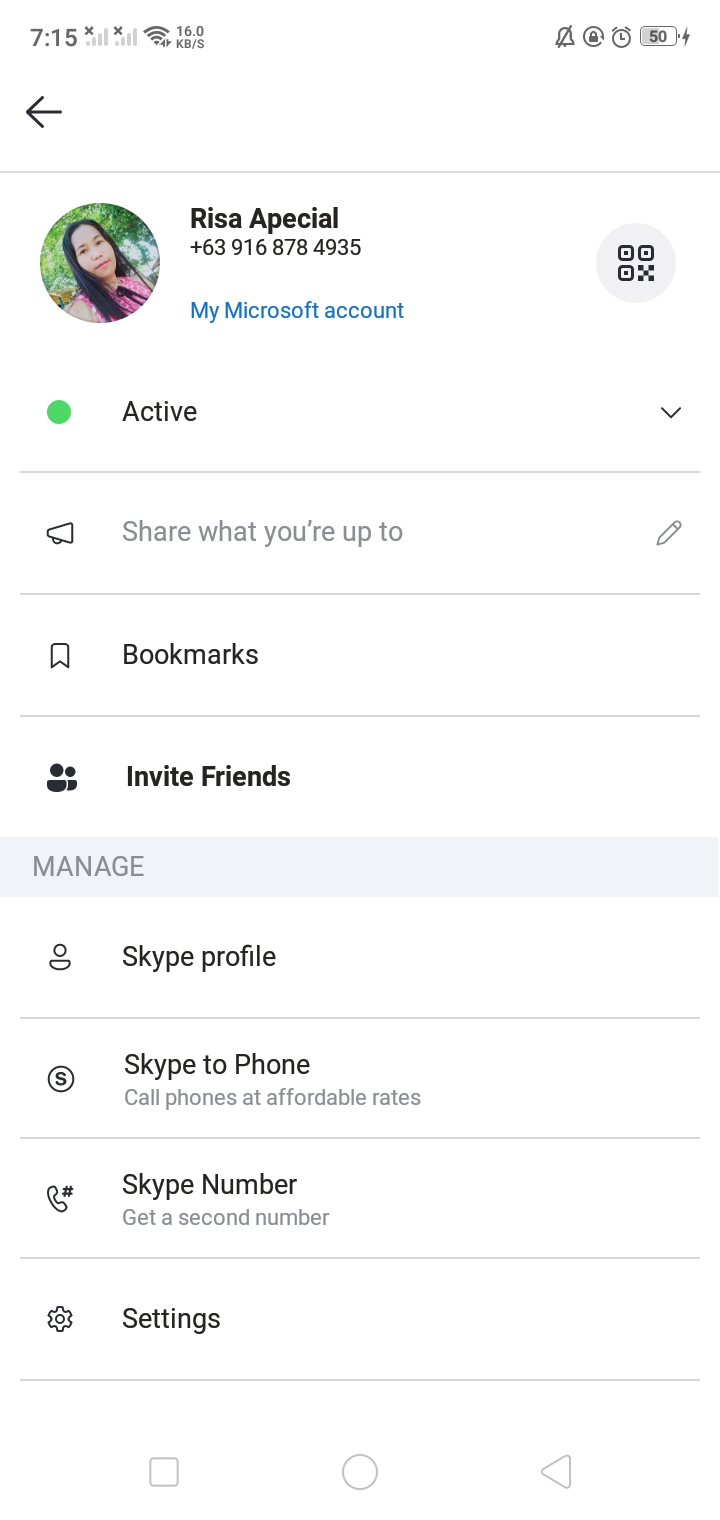The width and height of the screenshot is (720, 1520).
Task: Open Settings
Action: [x=360, y=1319]
